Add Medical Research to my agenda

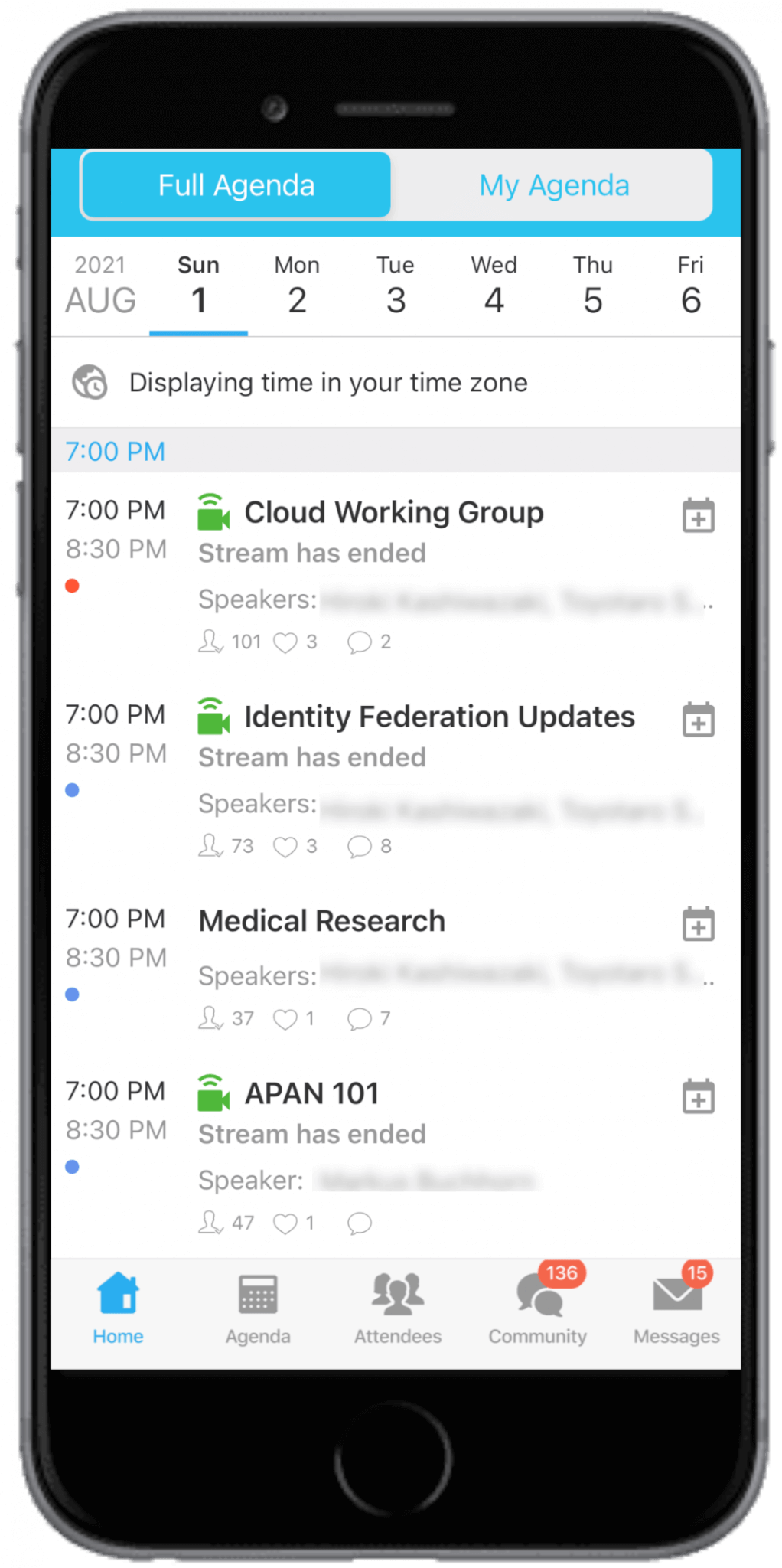698,924
